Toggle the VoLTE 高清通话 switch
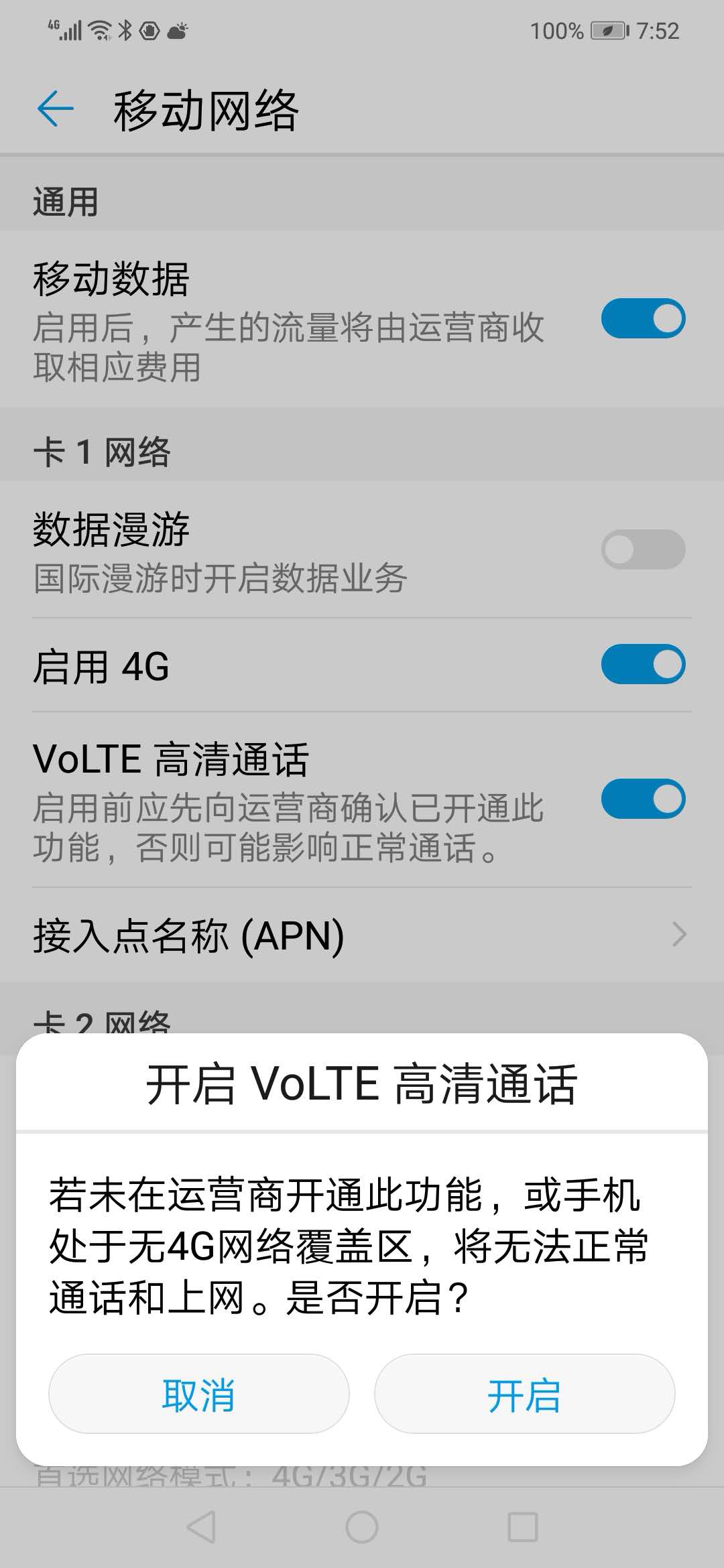724x1568 pixels. (642, 799)
